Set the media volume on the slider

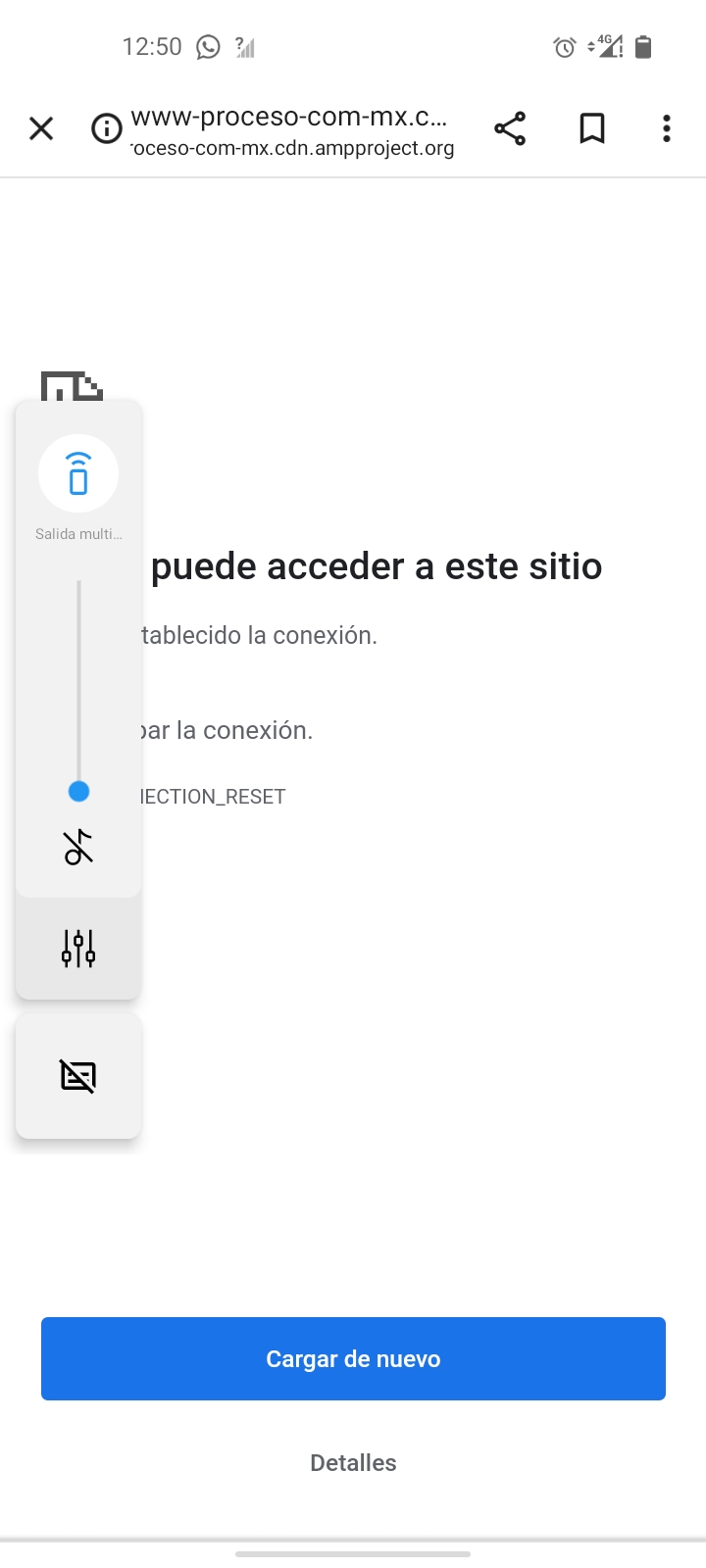tap(78, 686)
